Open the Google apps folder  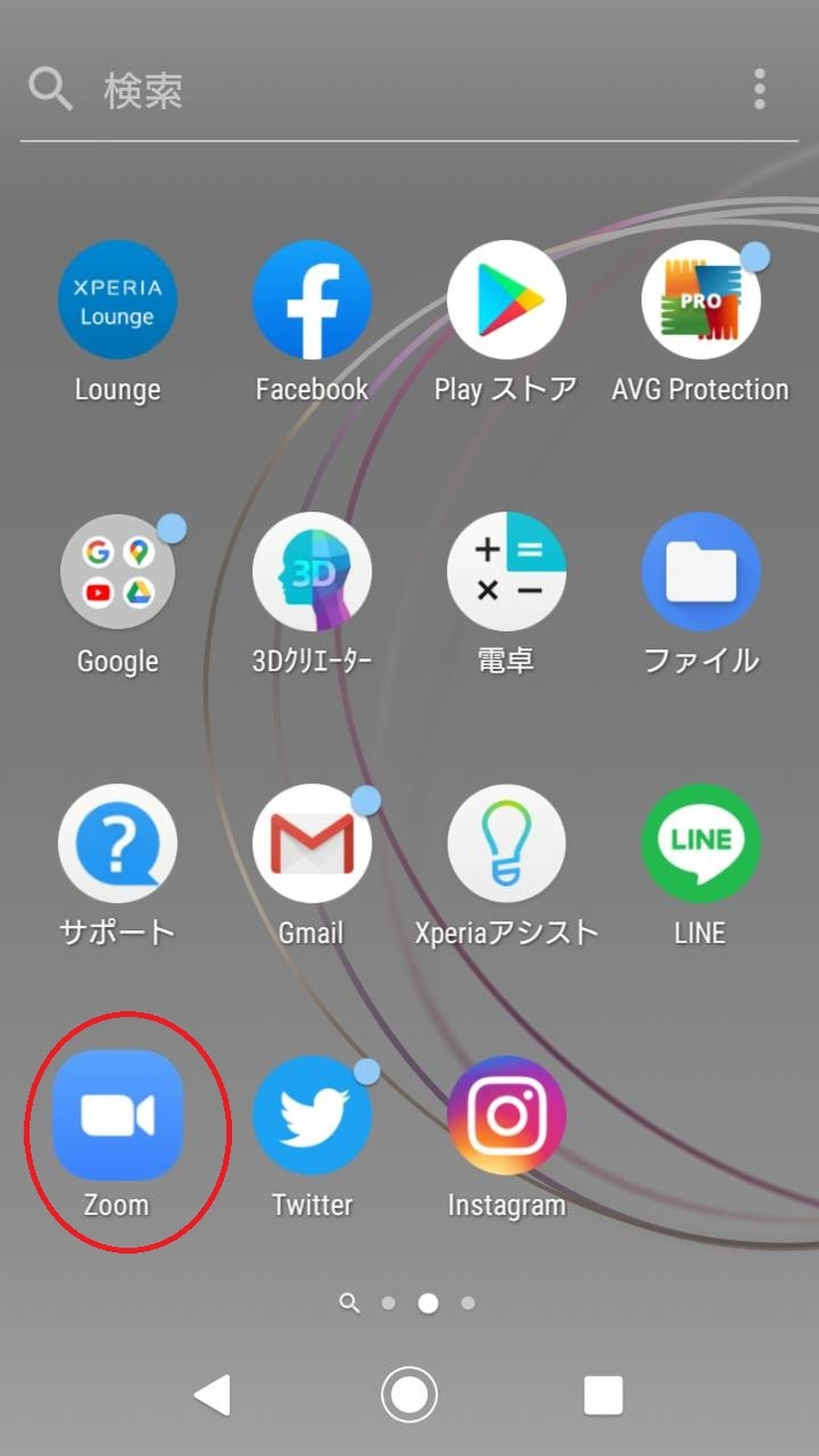tap(117, 572)
